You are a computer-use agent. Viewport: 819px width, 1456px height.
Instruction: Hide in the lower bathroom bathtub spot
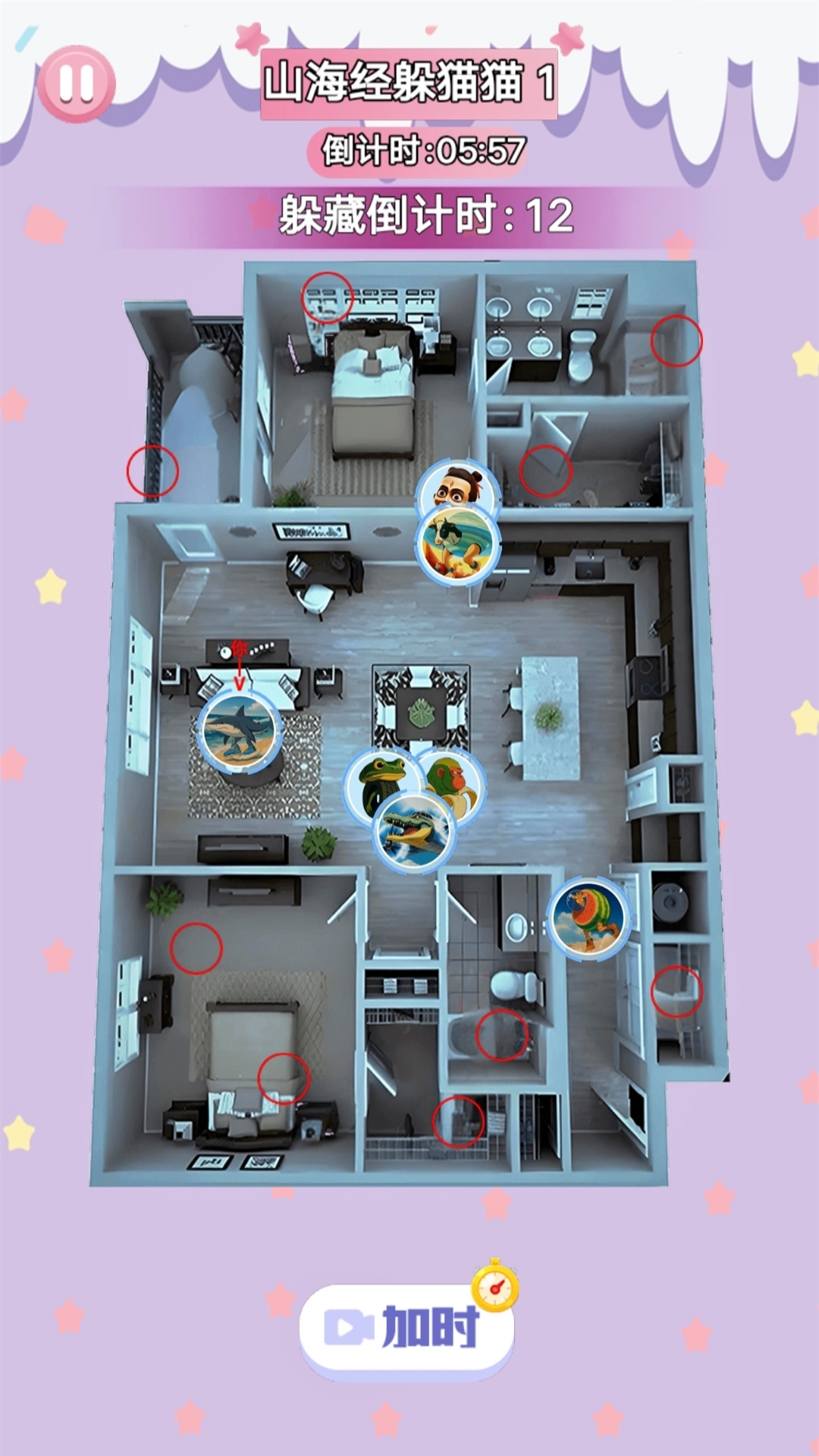pos(501,1034)
